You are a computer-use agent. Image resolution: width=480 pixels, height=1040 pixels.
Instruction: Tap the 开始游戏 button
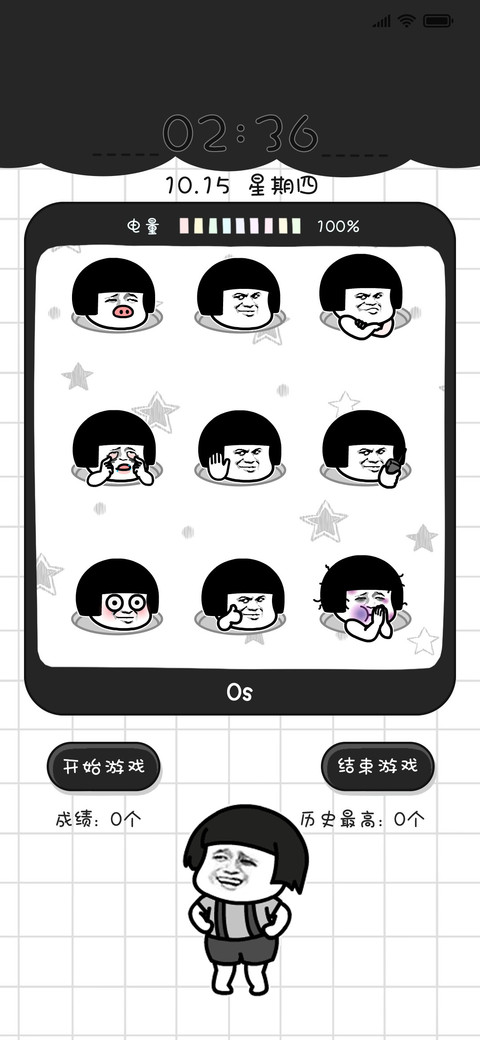point(103,766)
